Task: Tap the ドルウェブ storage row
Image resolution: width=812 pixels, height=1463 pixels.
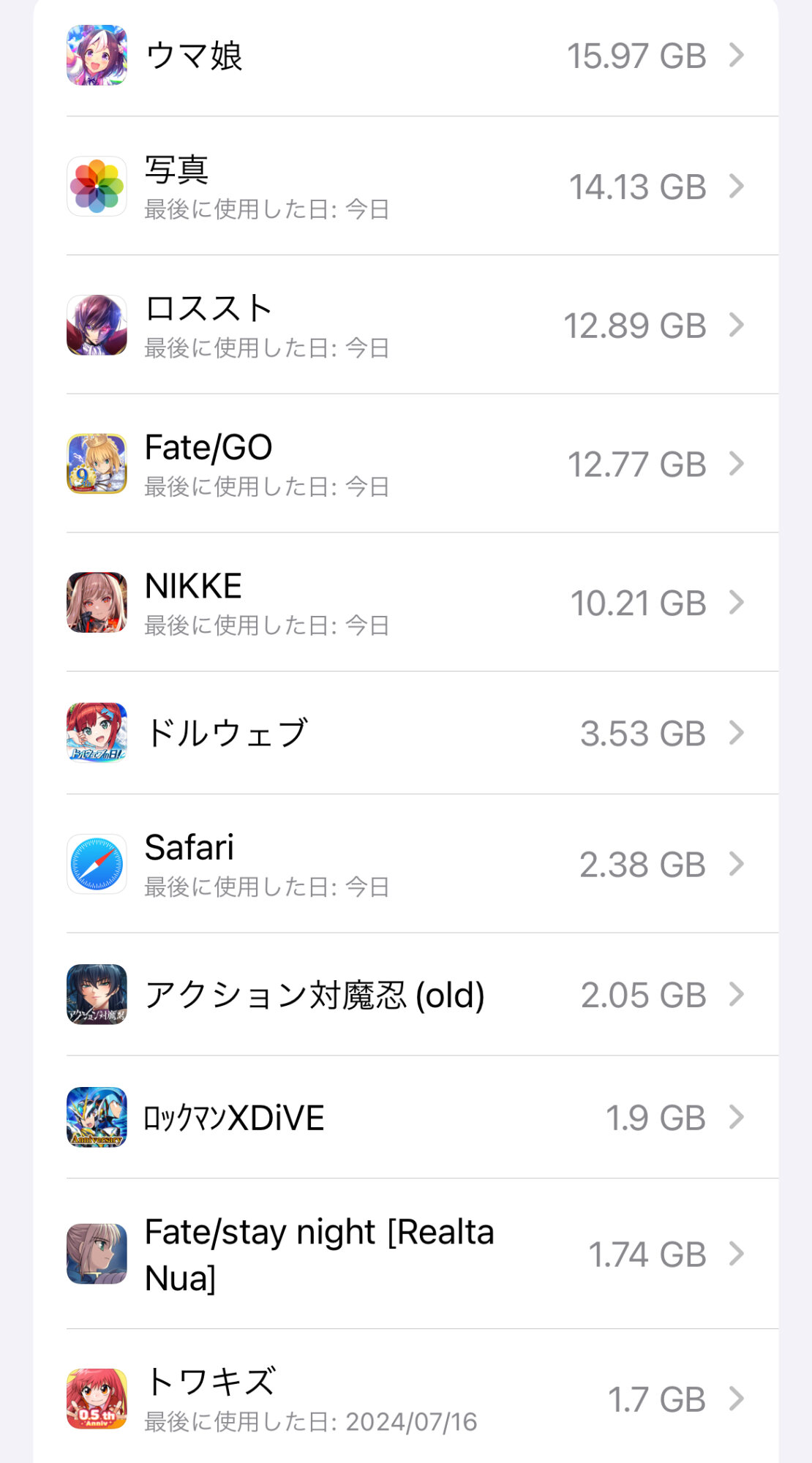Action: point(406,733)
